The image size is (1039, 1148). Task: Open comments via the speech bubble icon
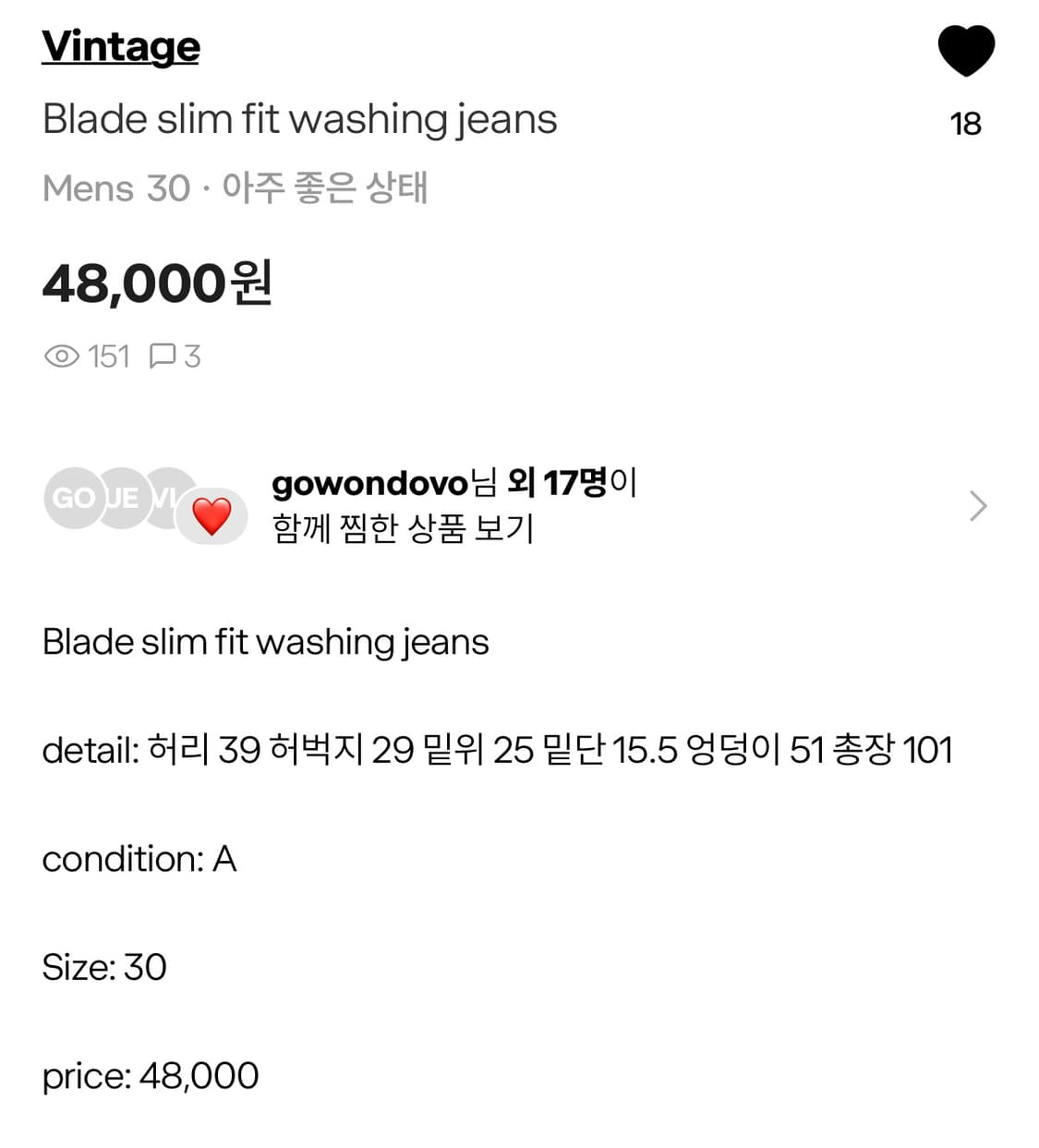tap(165, 356)
